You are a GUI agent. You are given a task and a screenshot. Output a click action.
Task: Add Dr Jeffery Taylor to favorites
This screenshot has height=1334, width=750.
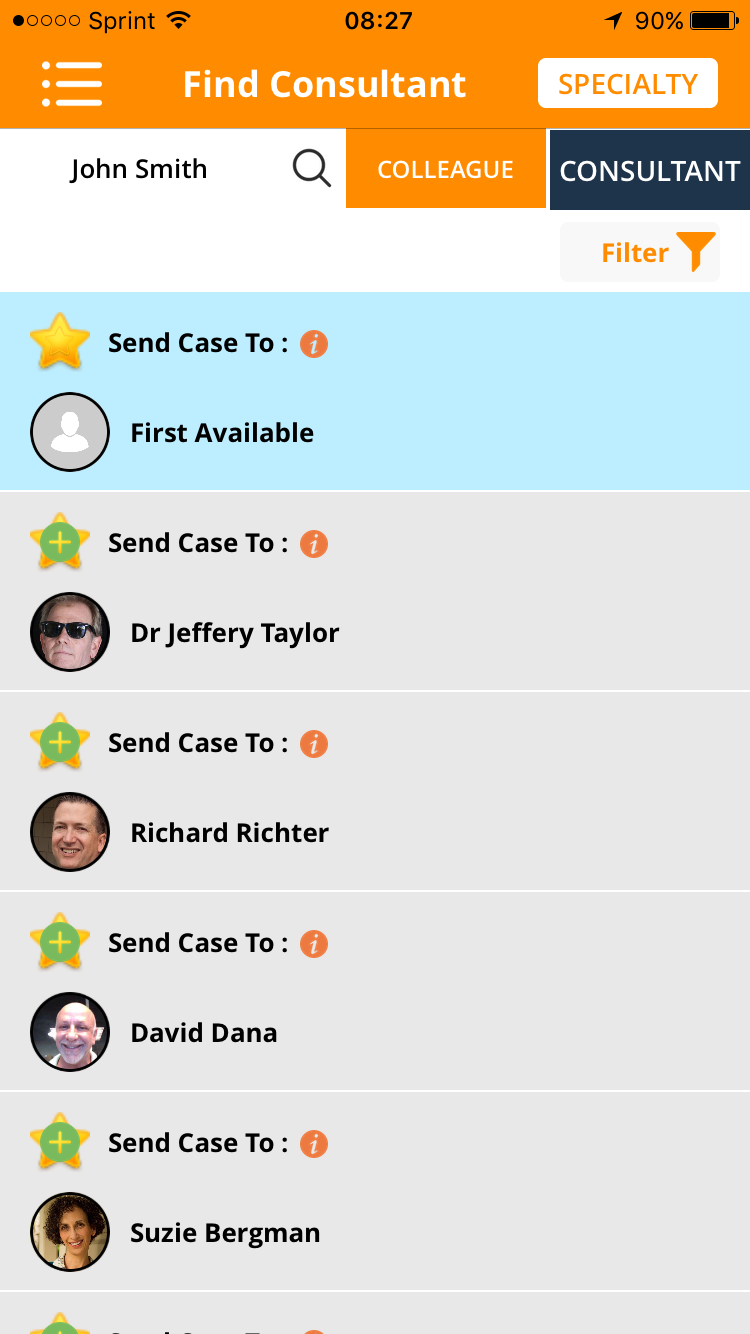tap(60, 543)
